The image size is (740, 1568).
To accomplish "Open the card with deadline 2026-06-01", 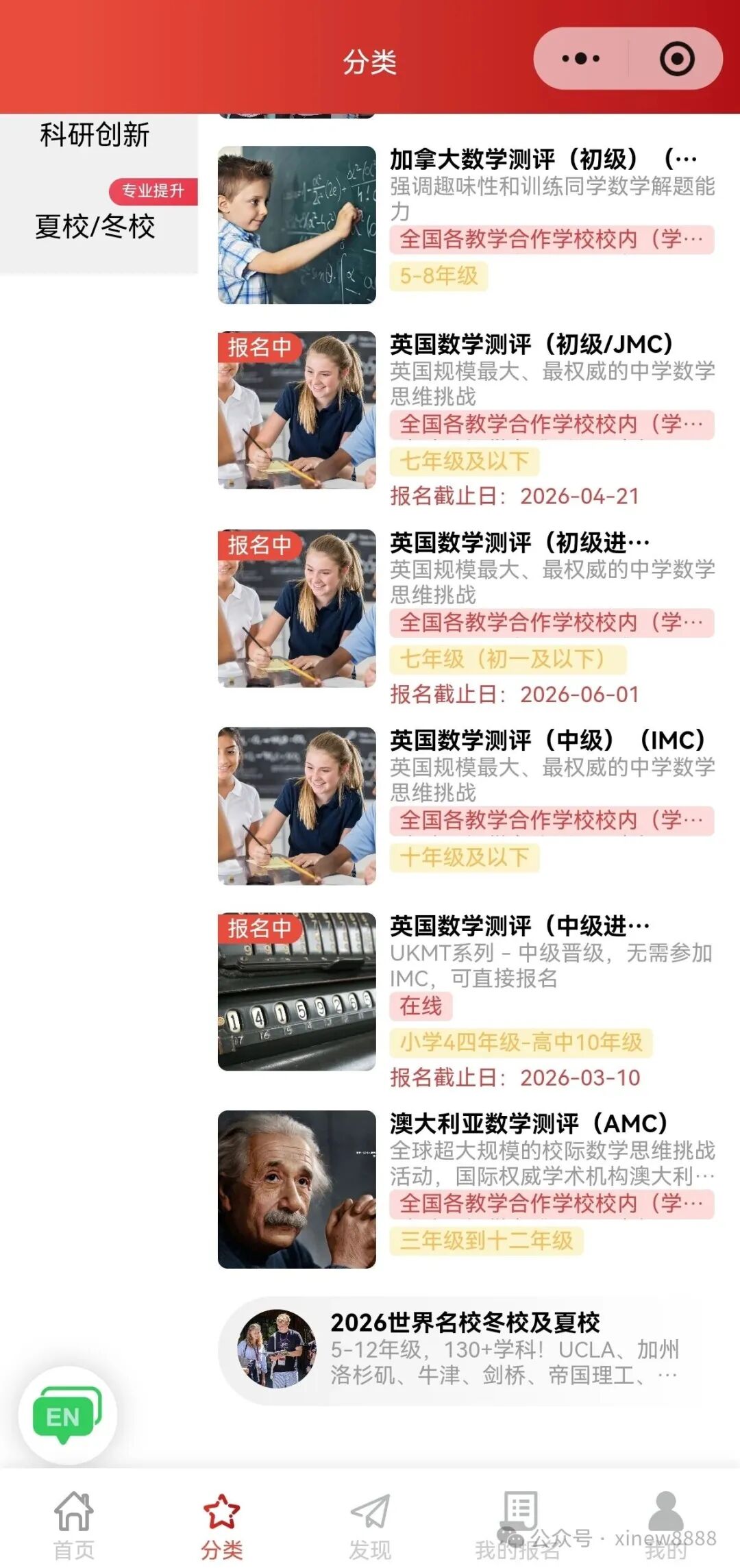I will 466,610.
